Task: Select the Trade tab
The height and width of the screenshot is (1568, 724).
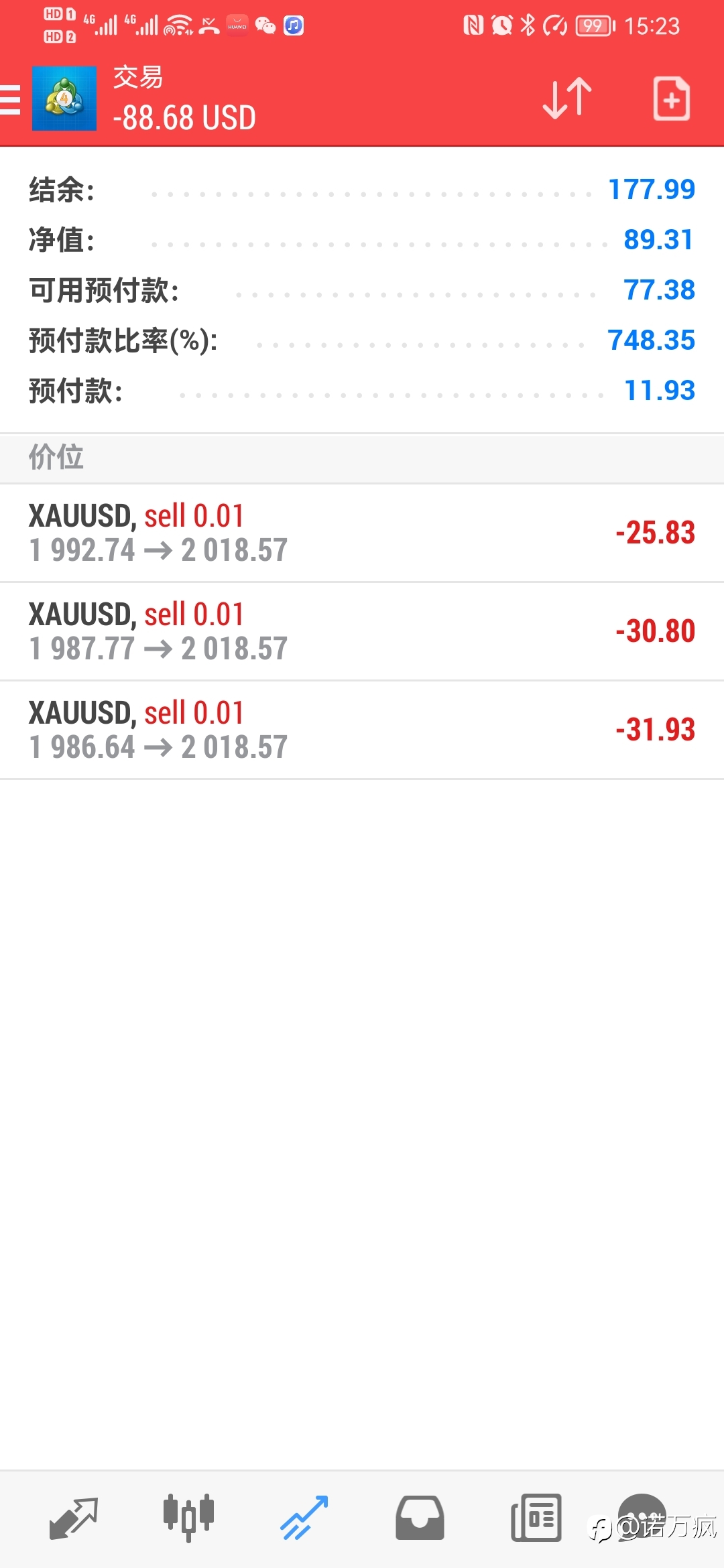Action: pos(304,1518)
